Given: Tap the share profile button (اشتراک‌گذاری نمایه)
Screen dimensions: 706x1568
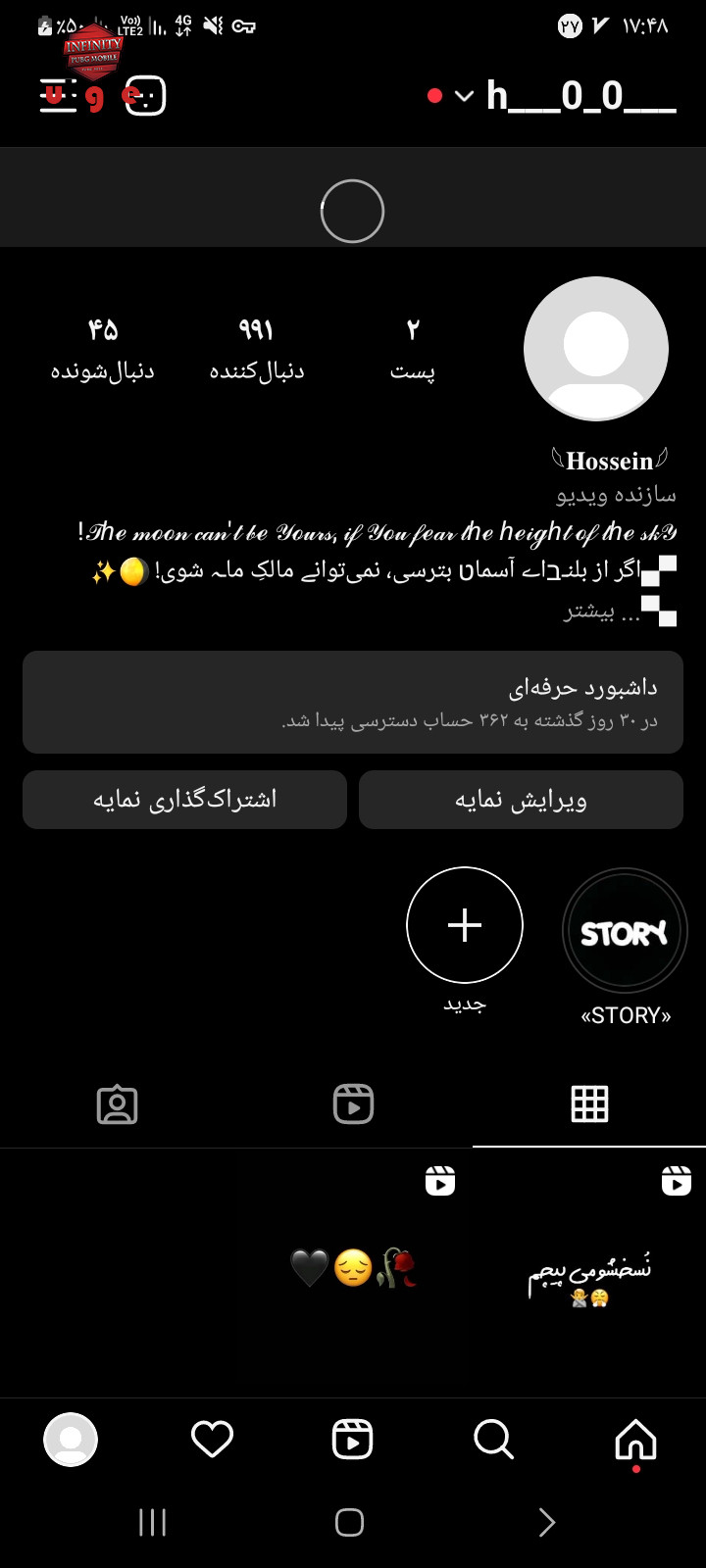Looking at the screenshot, I should click(x=184, y=800).
